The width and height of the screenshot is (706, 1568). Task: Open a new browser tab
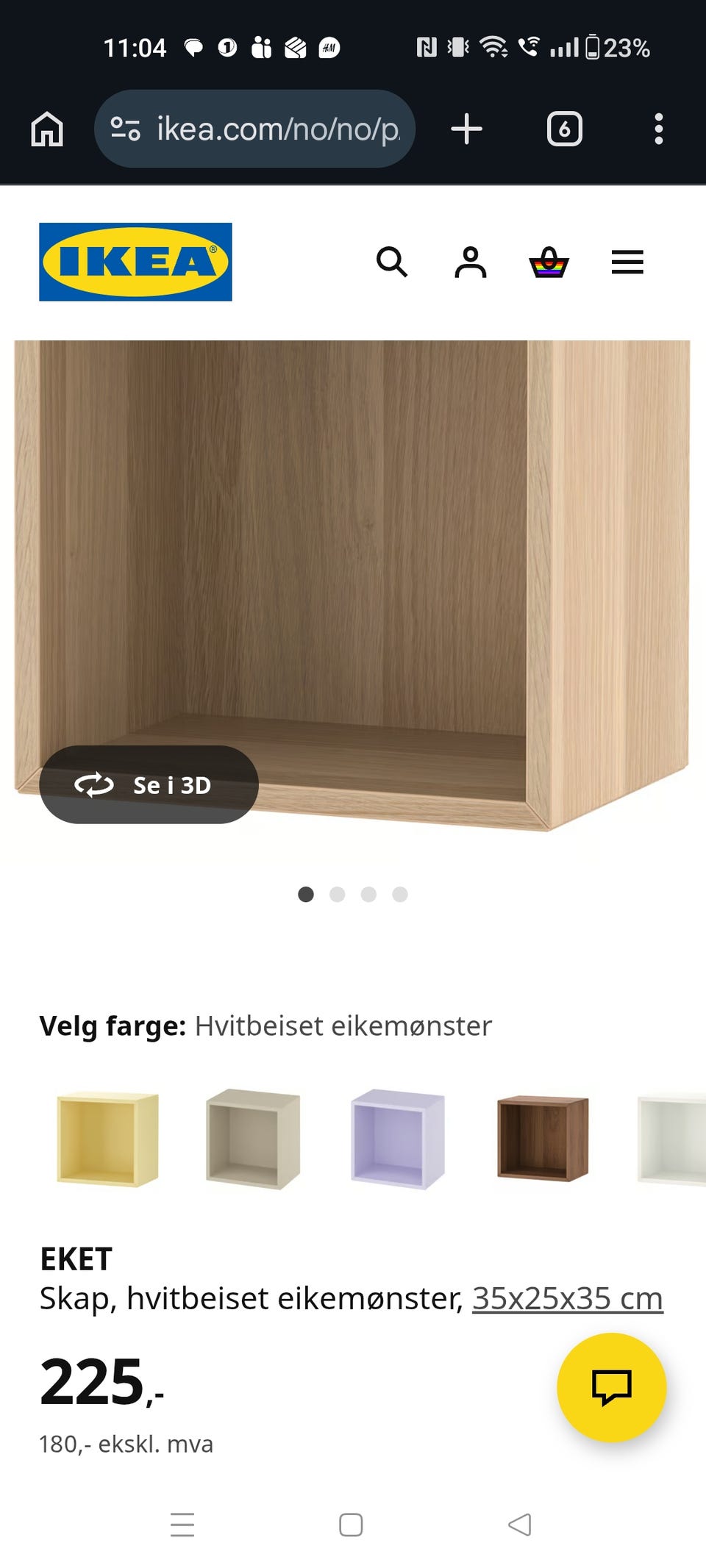(468, 129)
